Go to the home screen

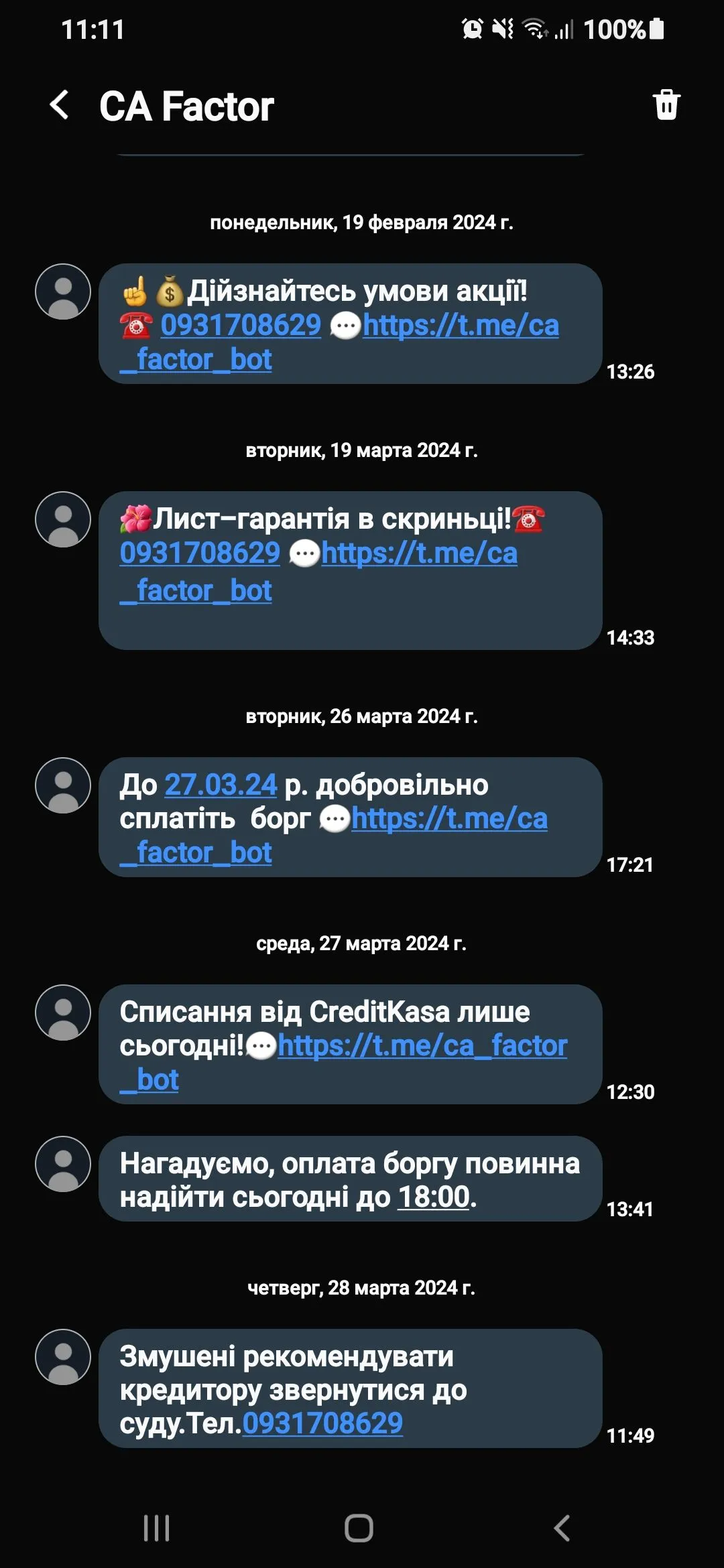[x=359, y=1528]
